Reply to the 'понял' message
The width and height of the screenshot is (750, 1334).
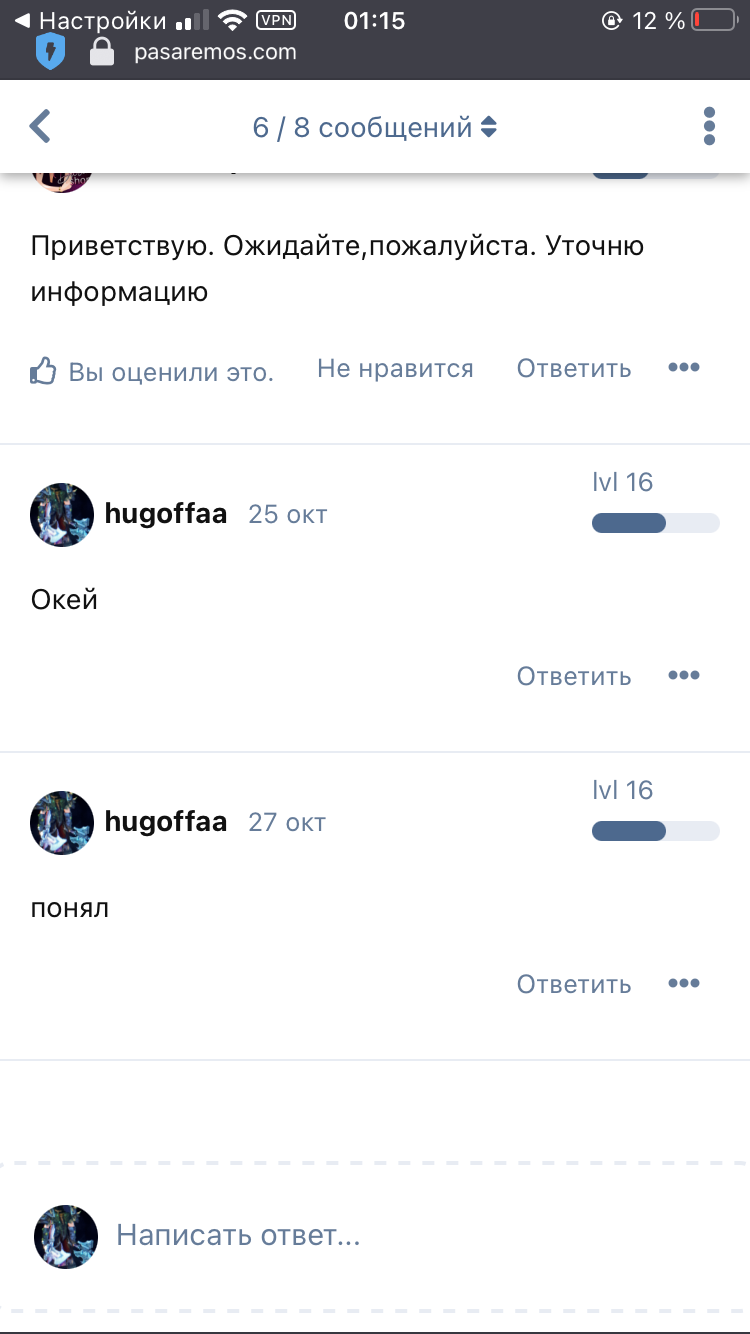click(x=574, y=985)
